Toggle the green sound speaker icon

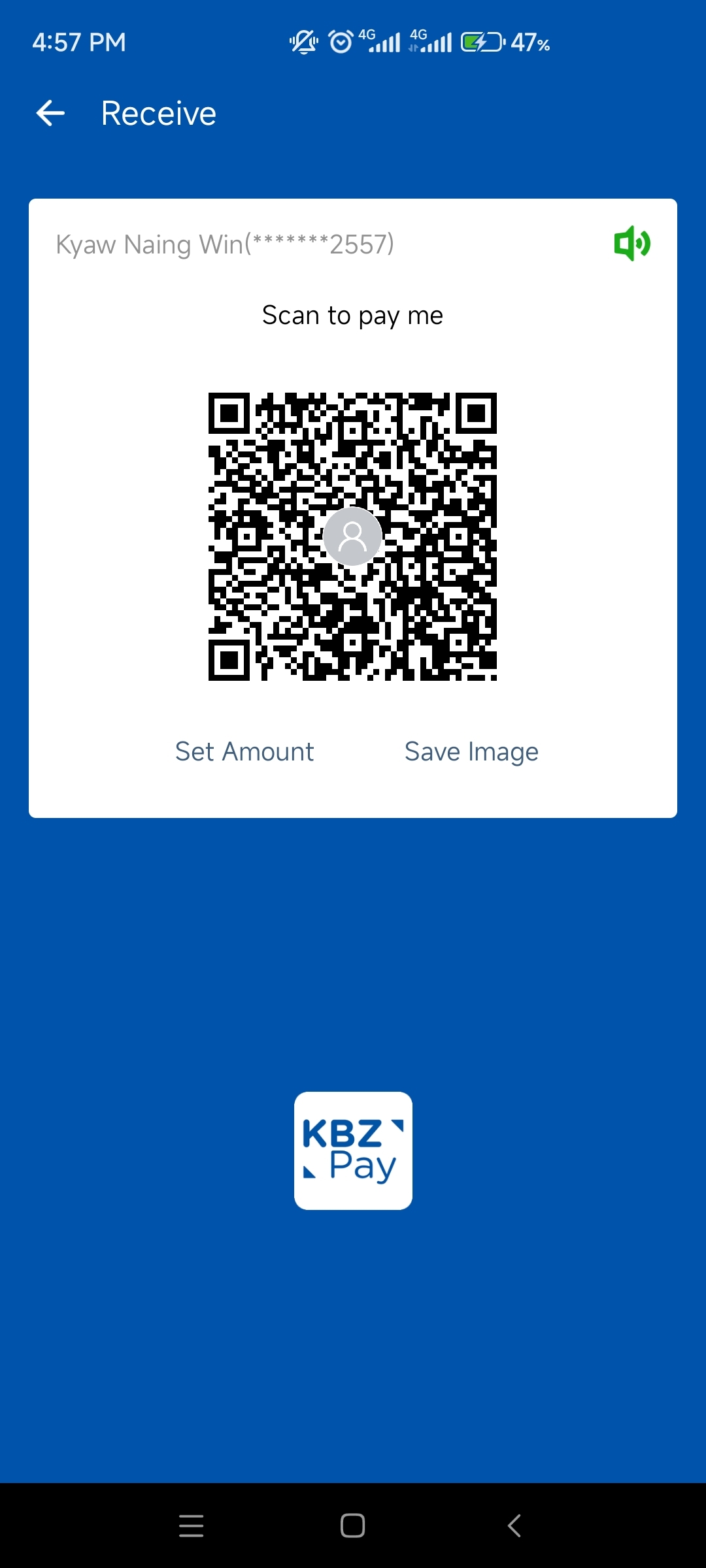click(631, 244)
